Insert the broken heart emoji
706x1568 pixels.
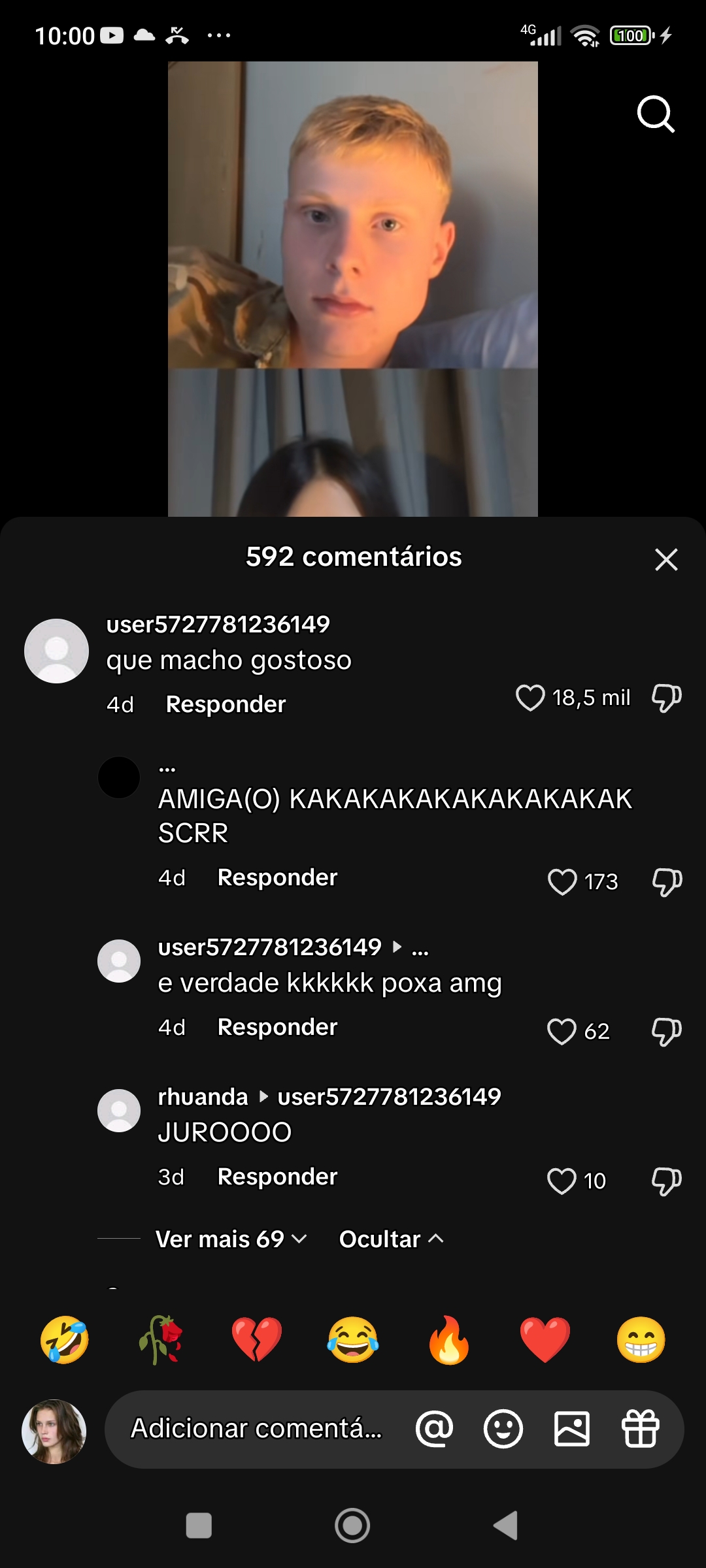pyautogui.click(x=257, y=1339)
